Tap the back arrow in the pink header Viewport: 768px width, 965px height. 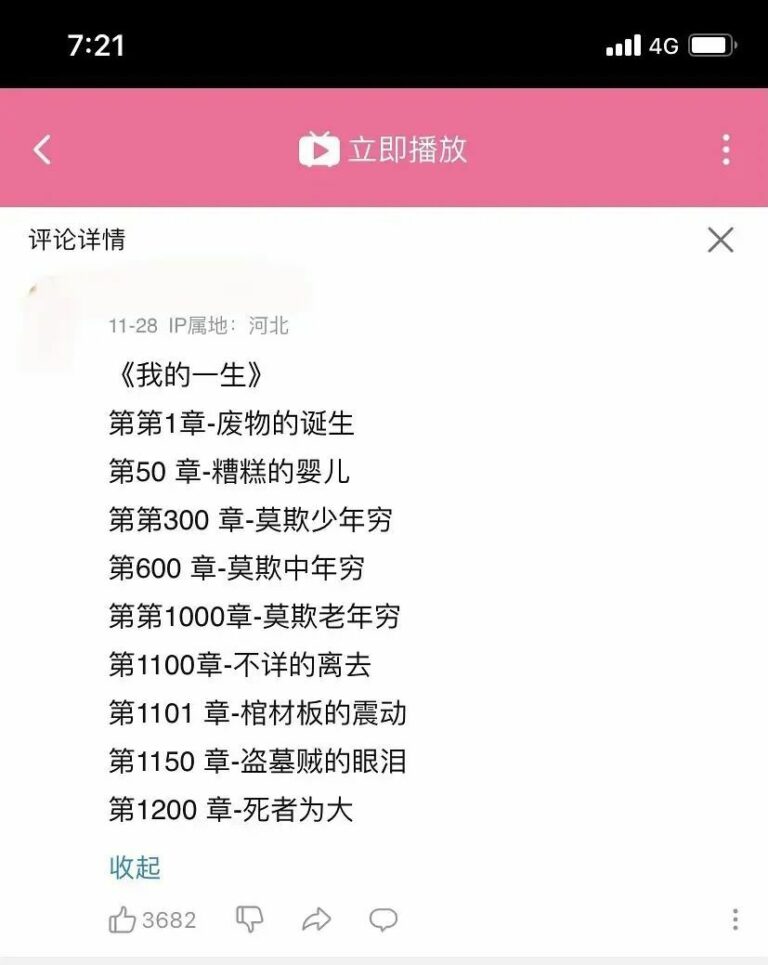(40, 148)
